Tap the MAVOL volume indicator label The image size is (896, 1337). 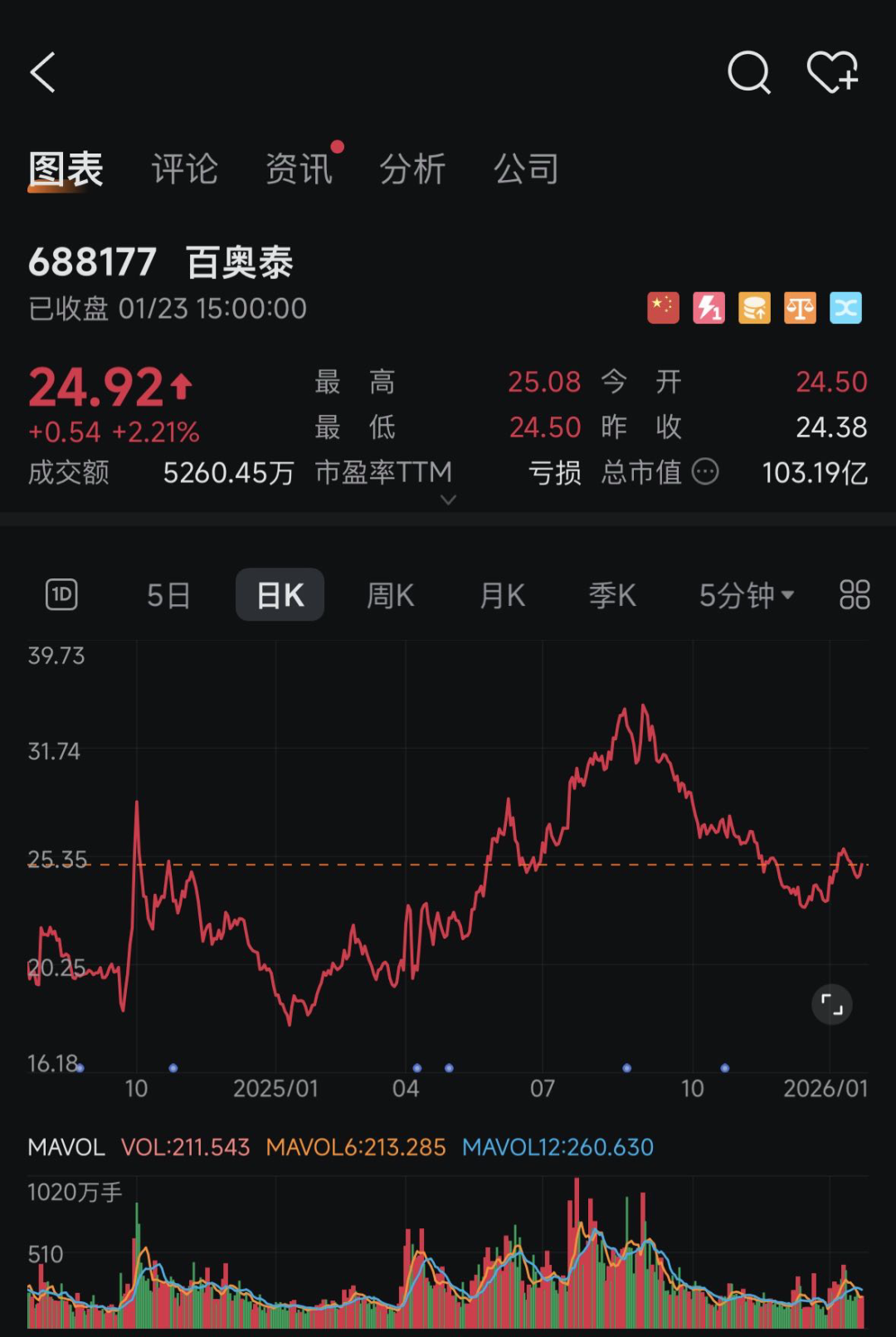(66, 1147)
